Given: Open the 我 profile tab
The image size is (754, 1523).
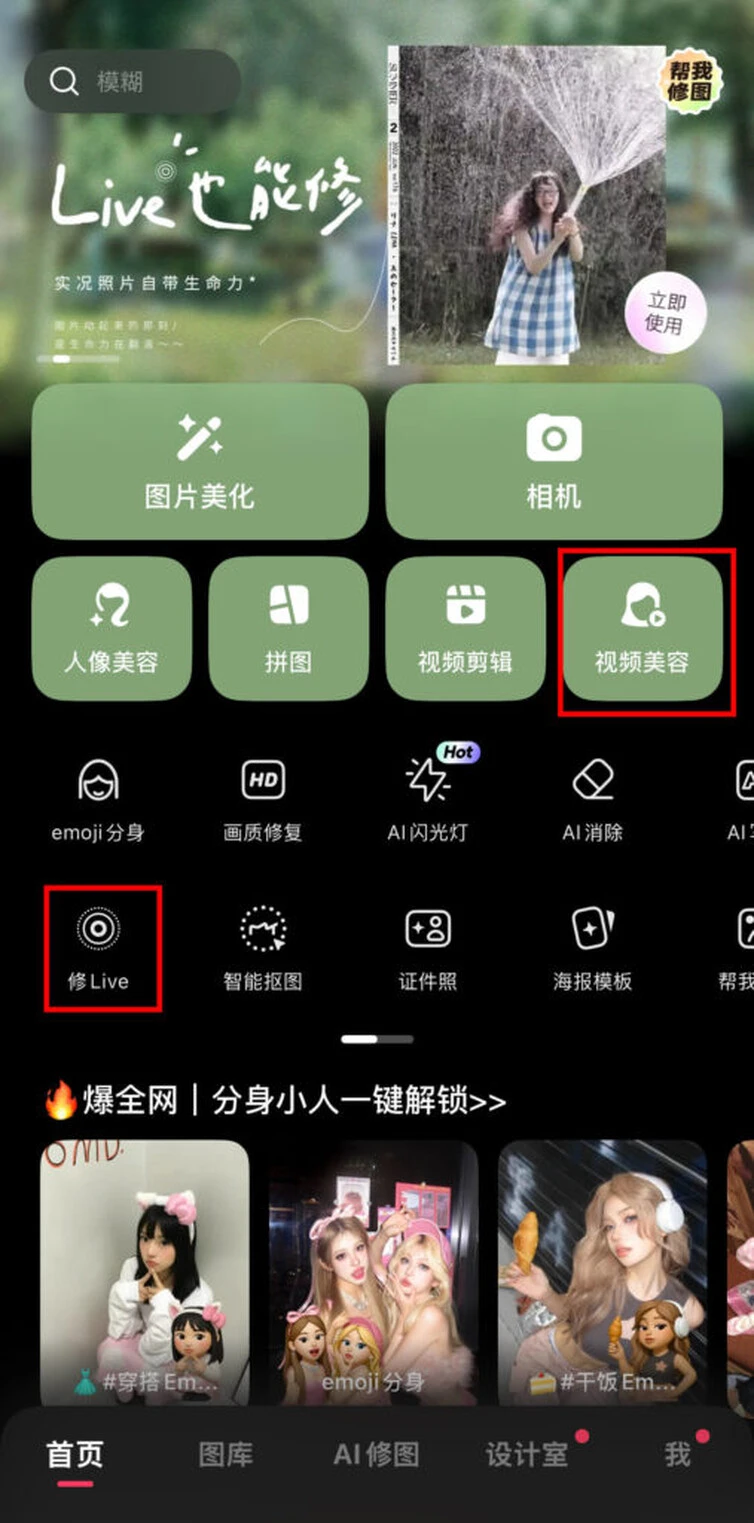Looking at the screenshot, I should [678, 1454].
